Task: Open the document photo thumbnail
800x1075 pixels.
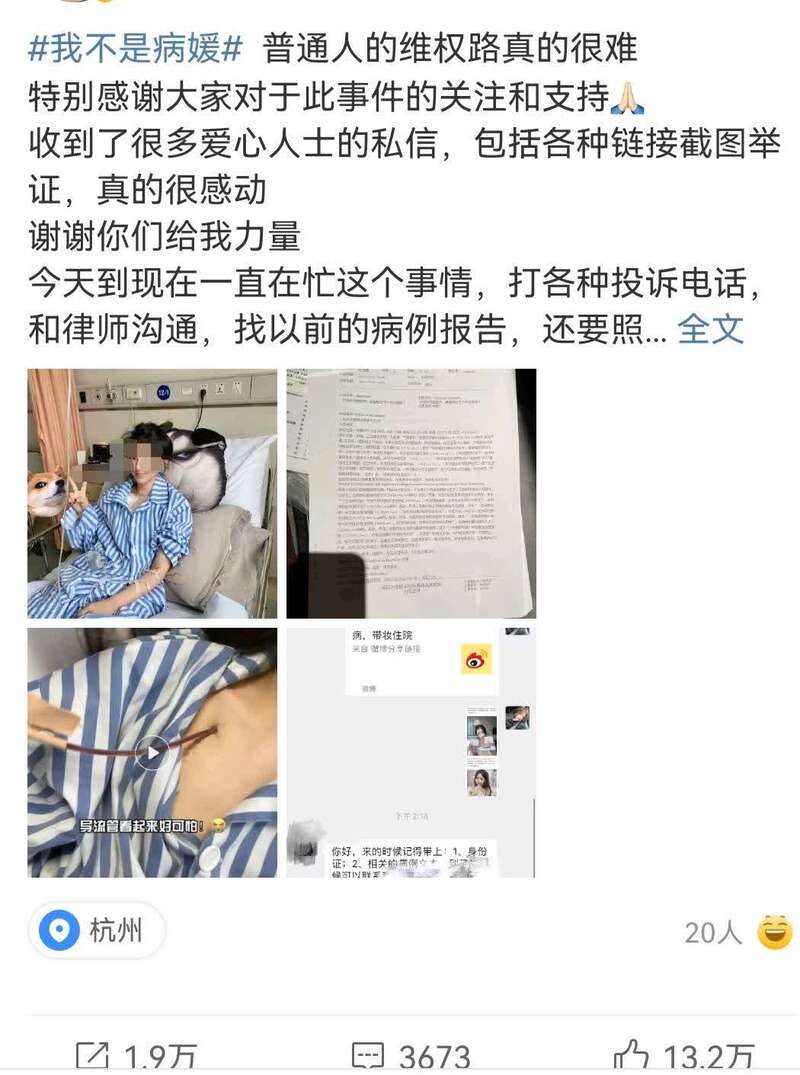Action: tap(411, 493)
